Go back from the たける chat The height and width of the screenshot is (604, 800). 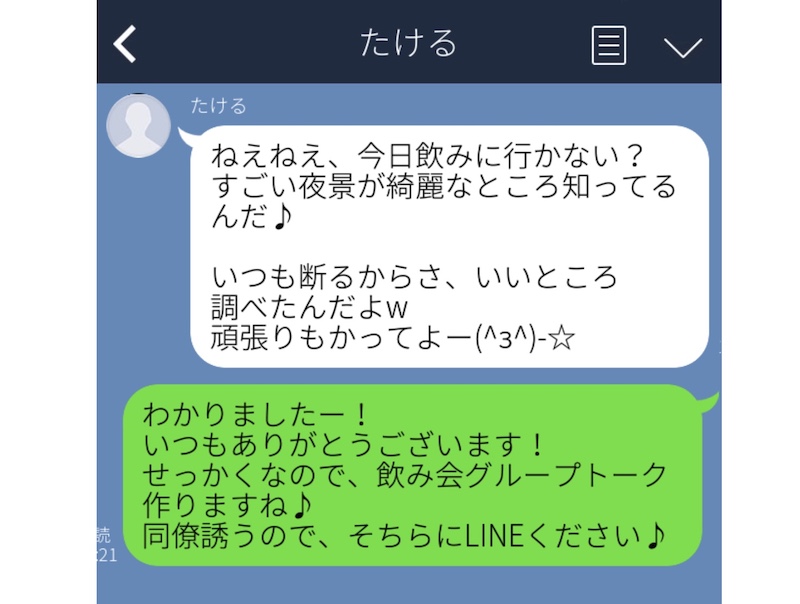(125, 45)
